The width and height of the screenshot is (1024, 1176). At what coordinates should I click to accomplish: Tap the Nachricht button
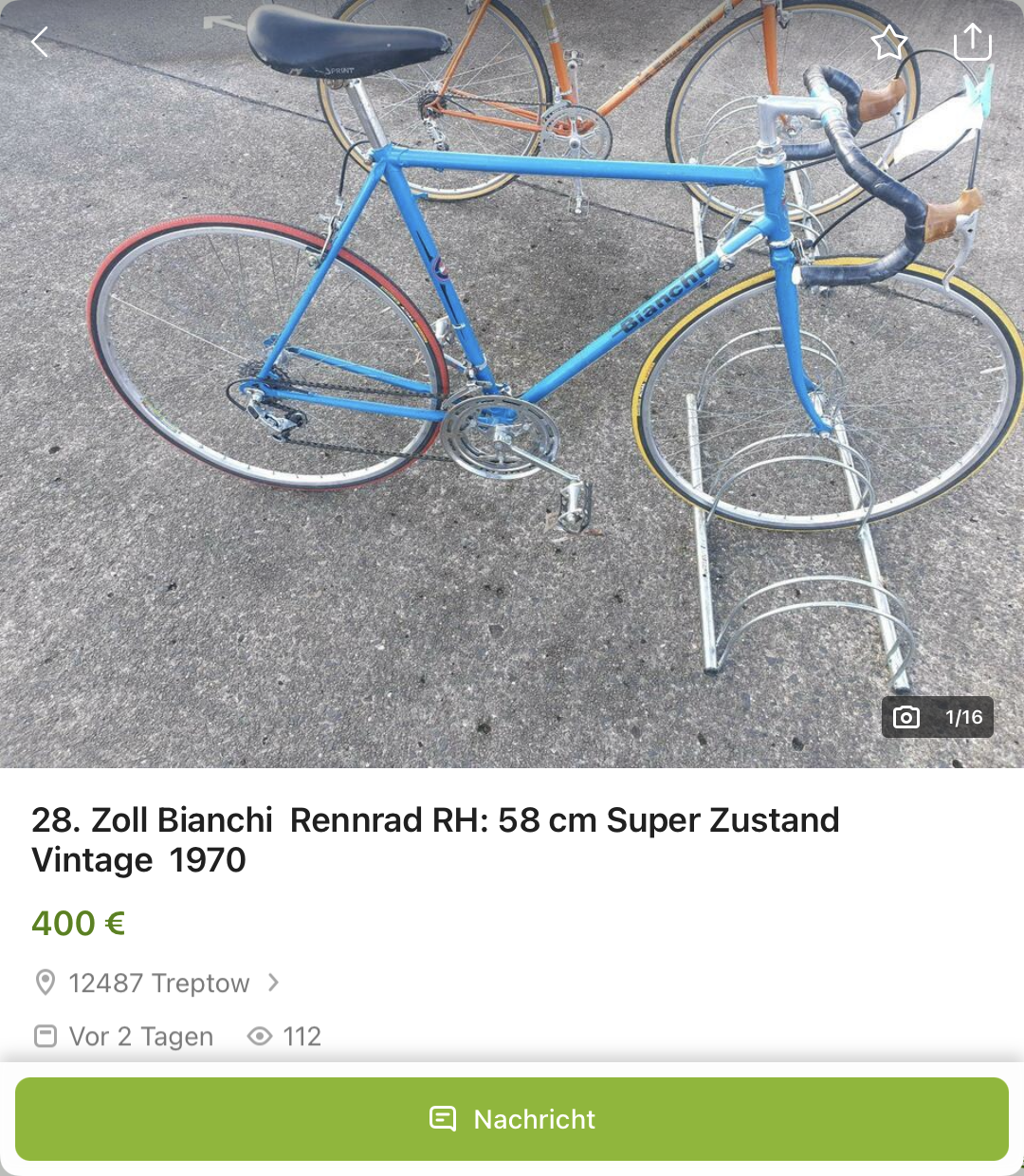tap(512, 1119)
